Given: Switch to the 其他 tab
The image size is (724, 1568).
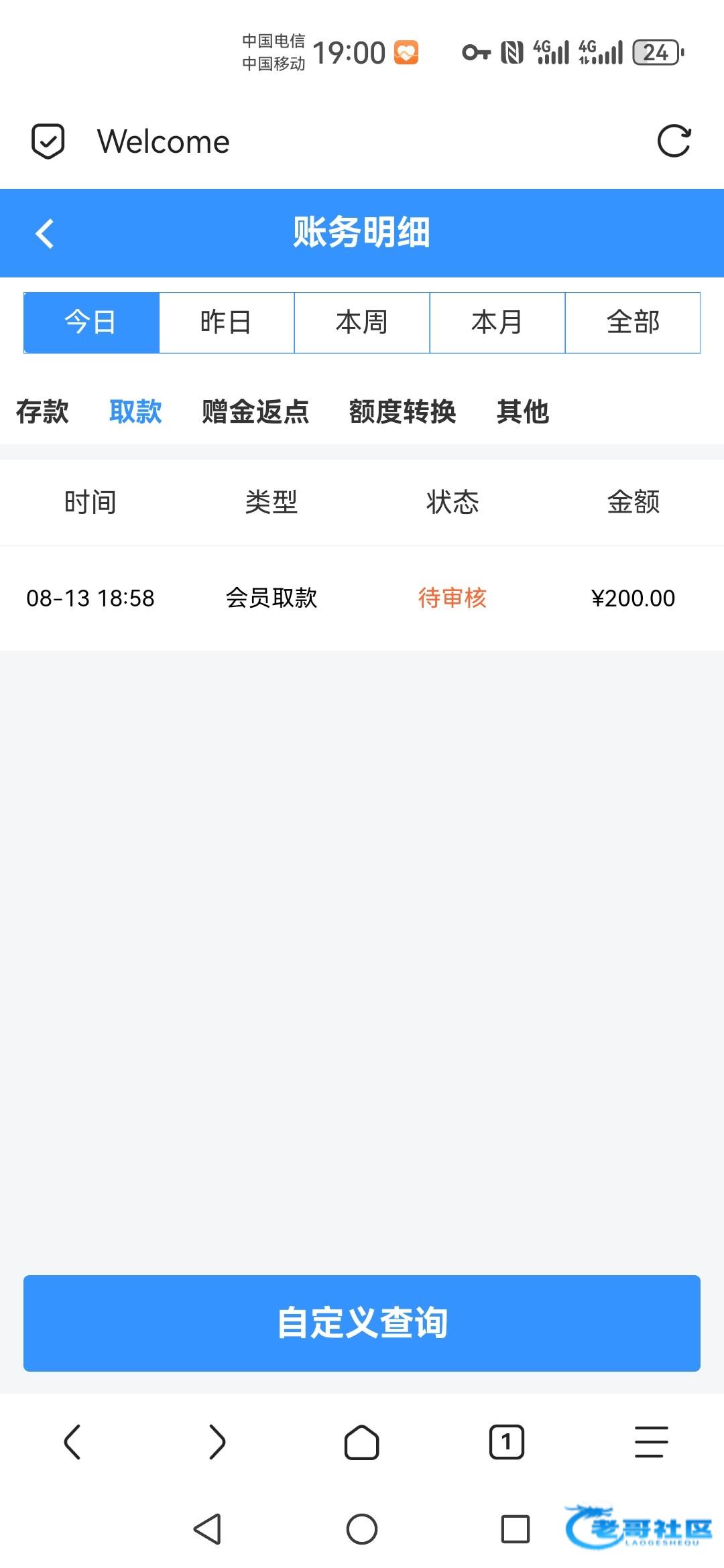Looking at the screenshot, I should (523, 411).
